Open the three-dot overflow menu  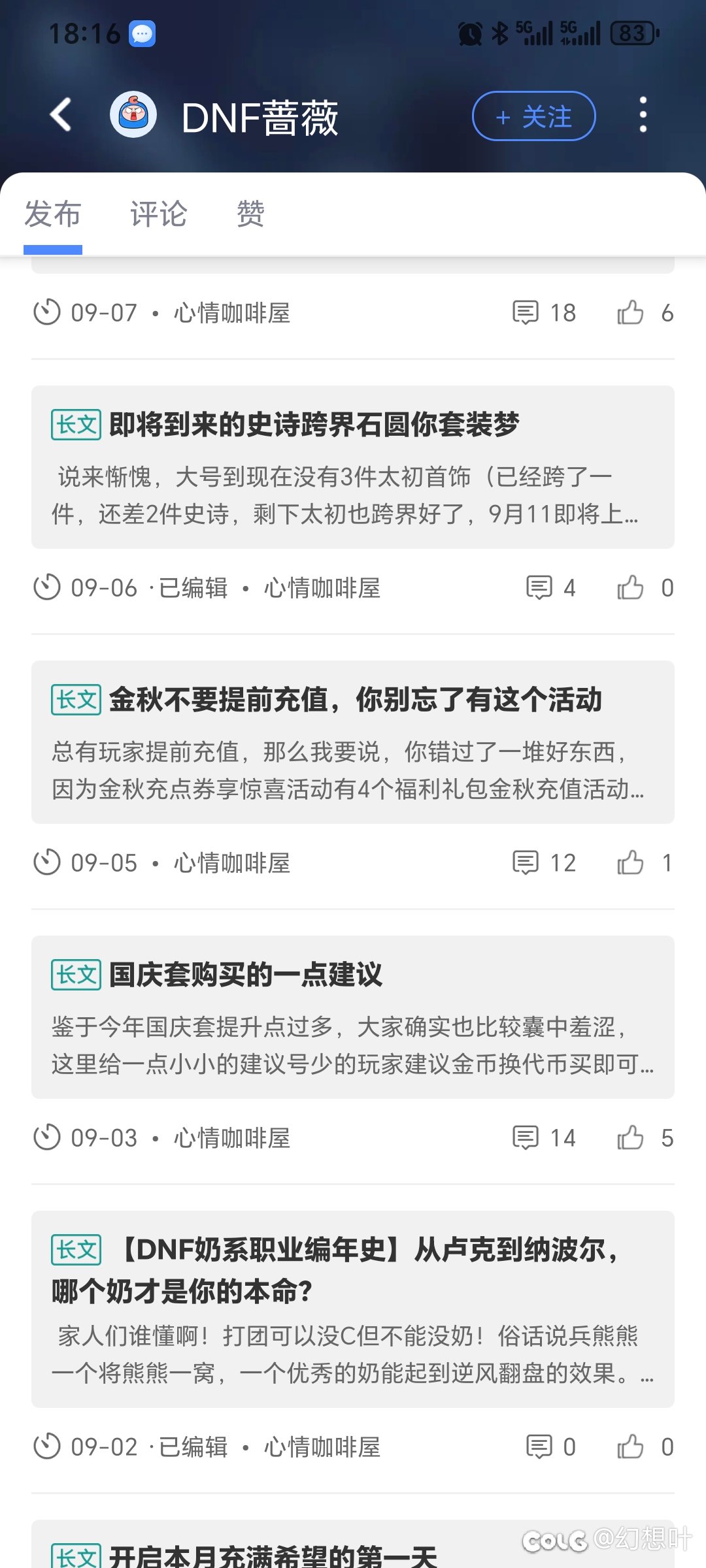643,115
